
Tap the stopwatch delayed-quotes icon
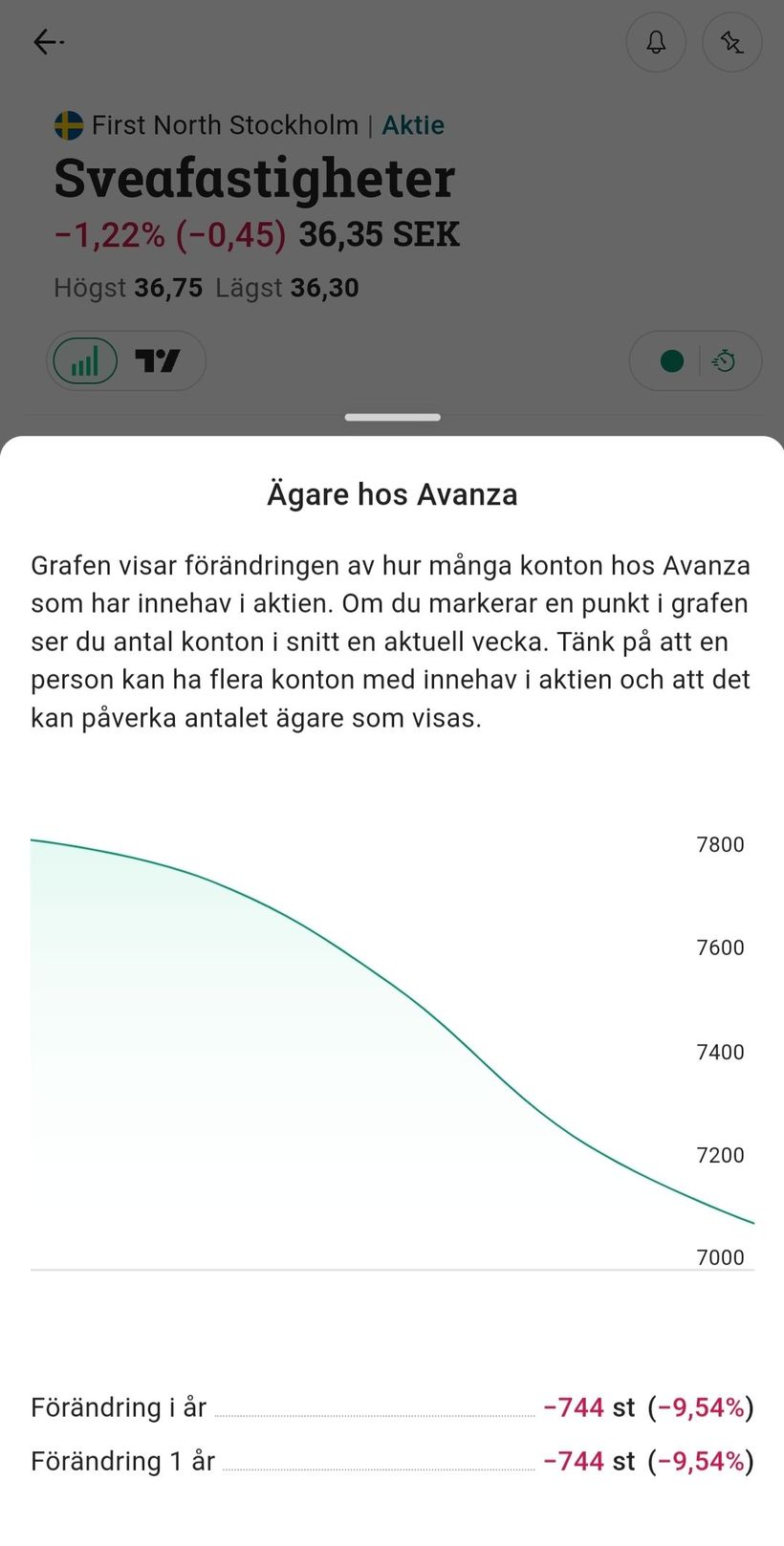pos(725,361)
